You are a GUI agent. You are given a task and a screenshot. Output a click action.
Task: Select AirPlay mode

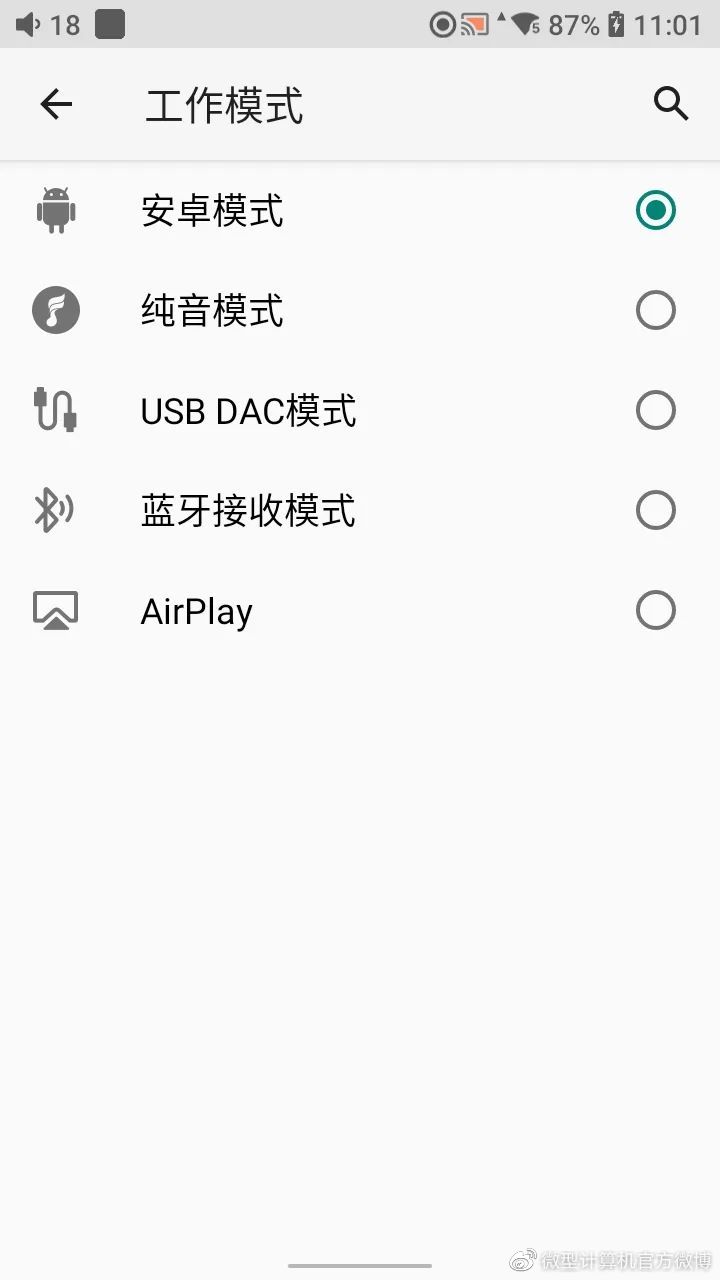click(x=360, y=611)
